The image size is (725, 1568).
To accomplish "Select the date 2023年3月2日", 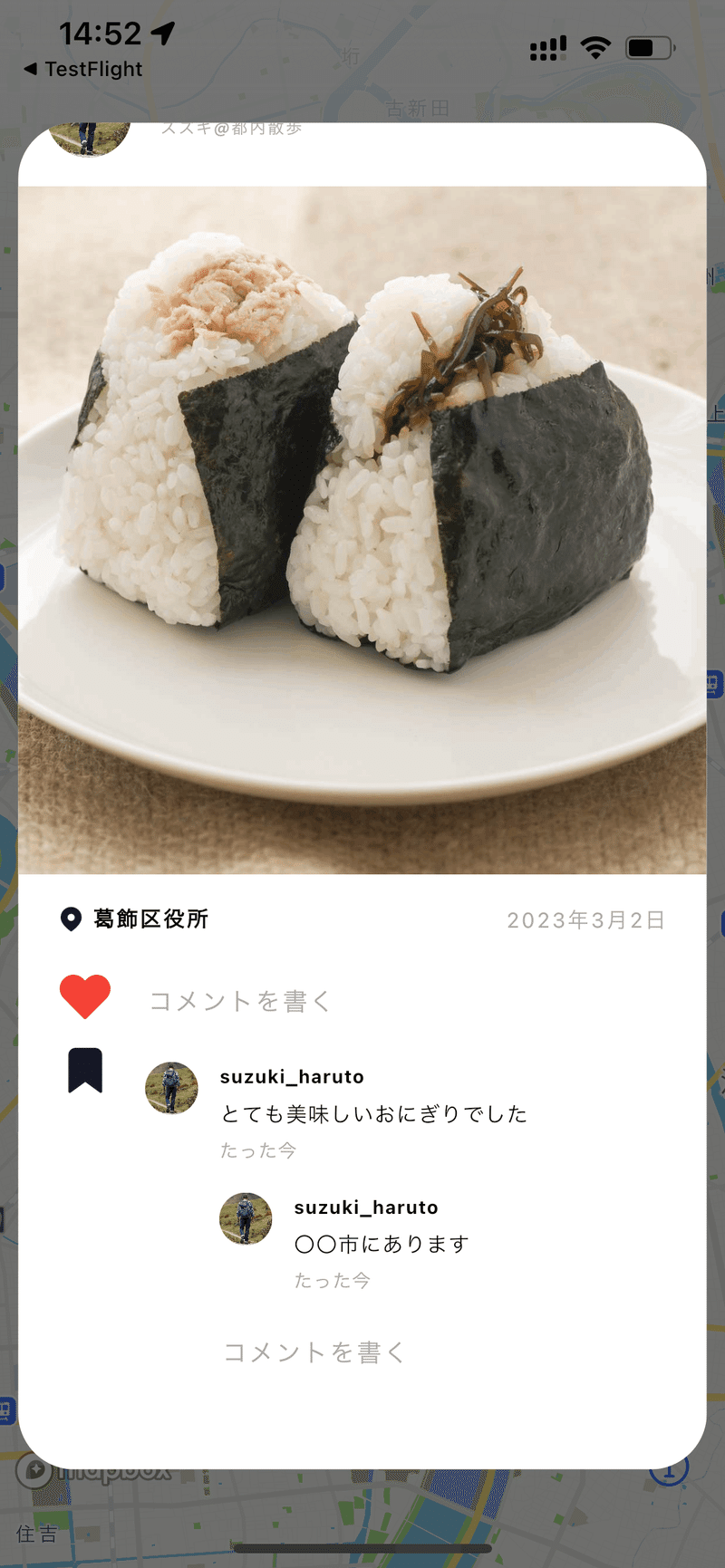I will [586, 919].
